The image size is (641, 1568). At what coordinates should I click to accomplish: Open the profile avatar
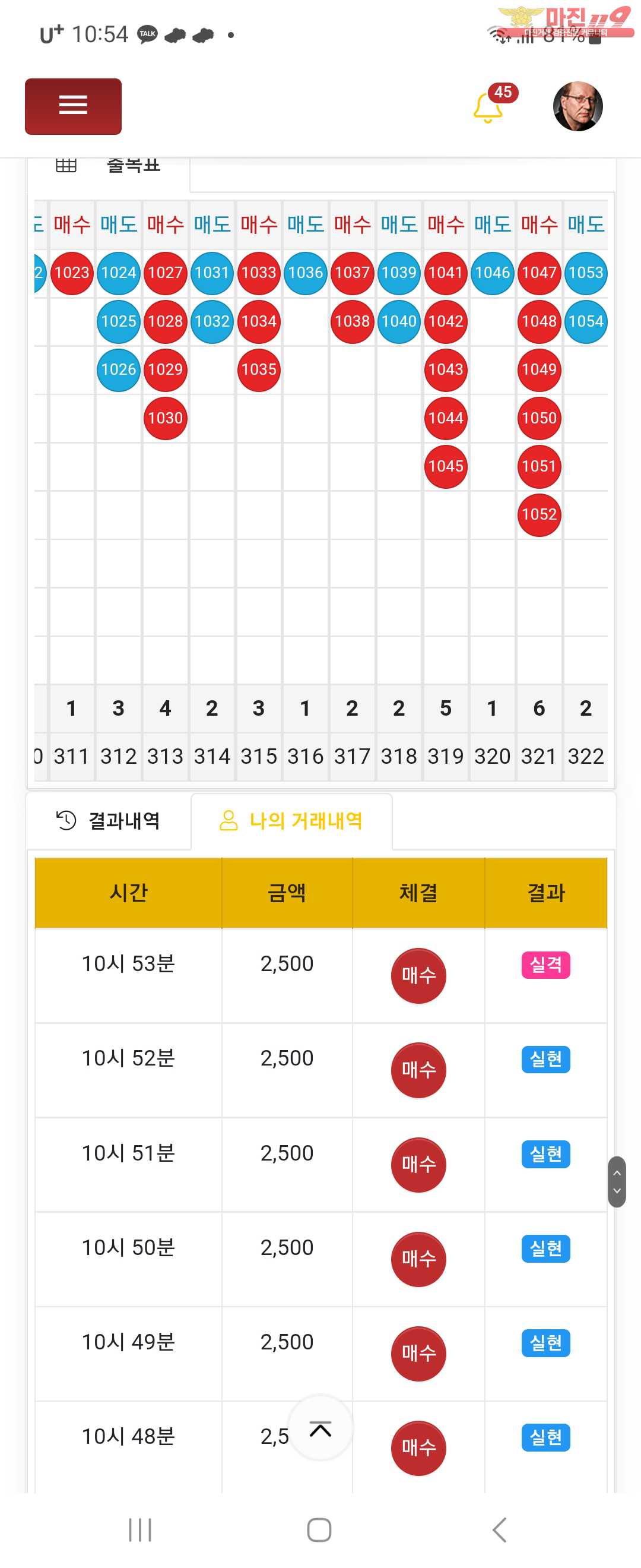577,106
